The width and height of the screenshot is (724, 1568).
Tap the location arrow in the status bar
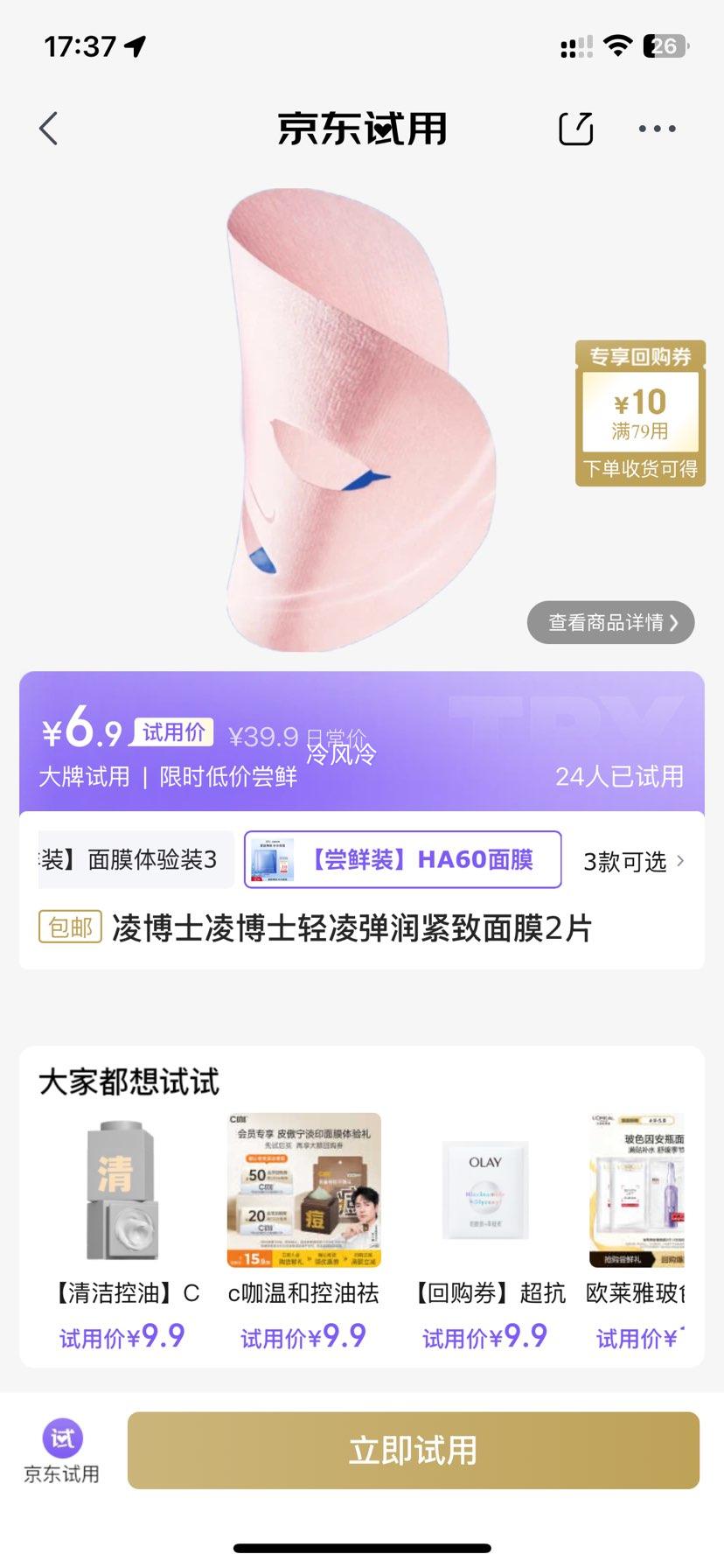tap(133, 47)
